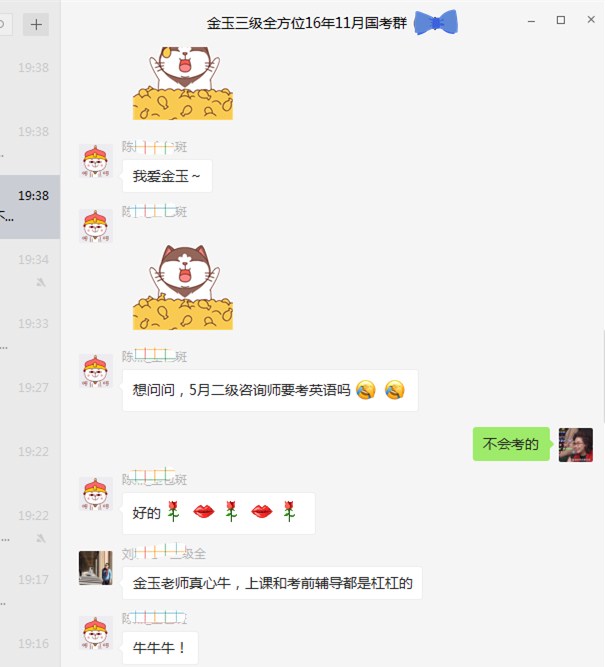The height and width of the screenshot is (667, 605).
Task: Minimize the chat window
Action: click(531, 20)
